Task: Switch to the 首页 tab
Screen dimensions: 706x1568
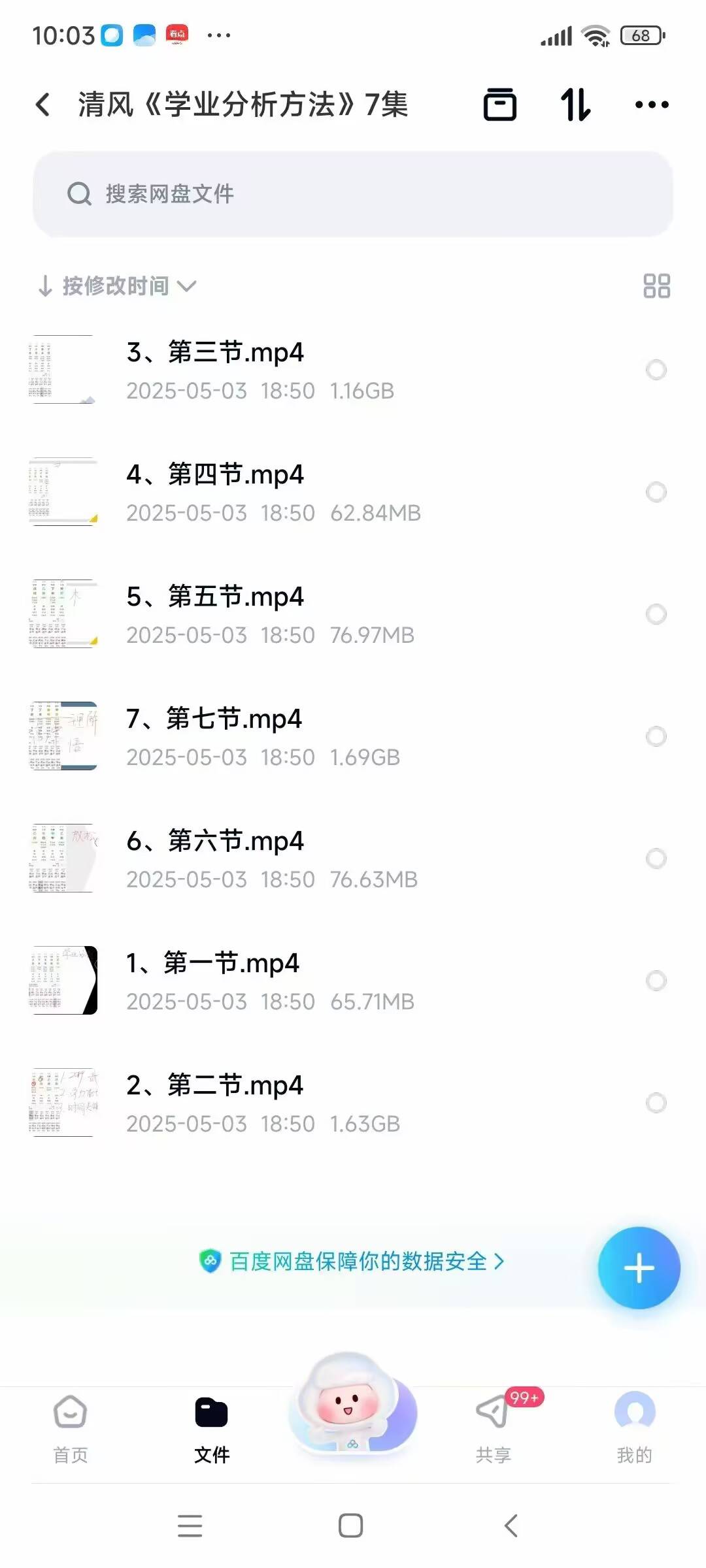Action: point(71,1428)
